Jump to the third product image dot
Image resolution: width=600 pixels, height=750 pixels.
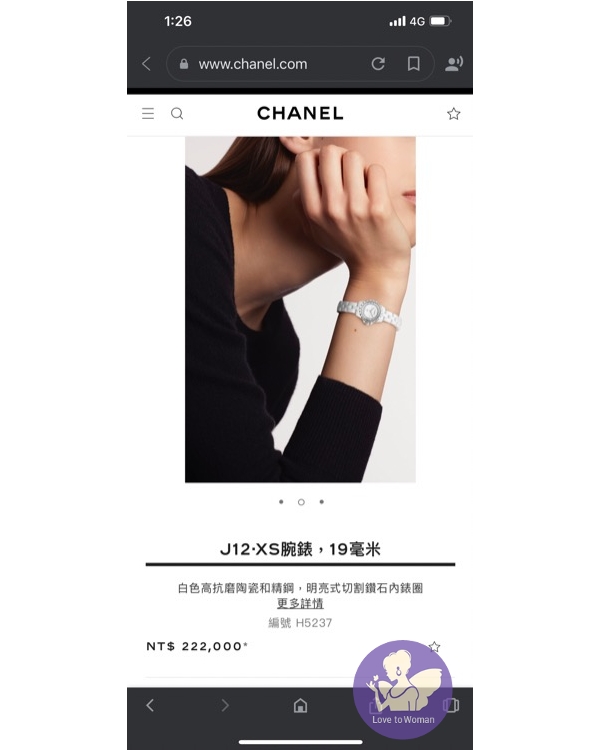pyautogui.click(x=321, y=502)
